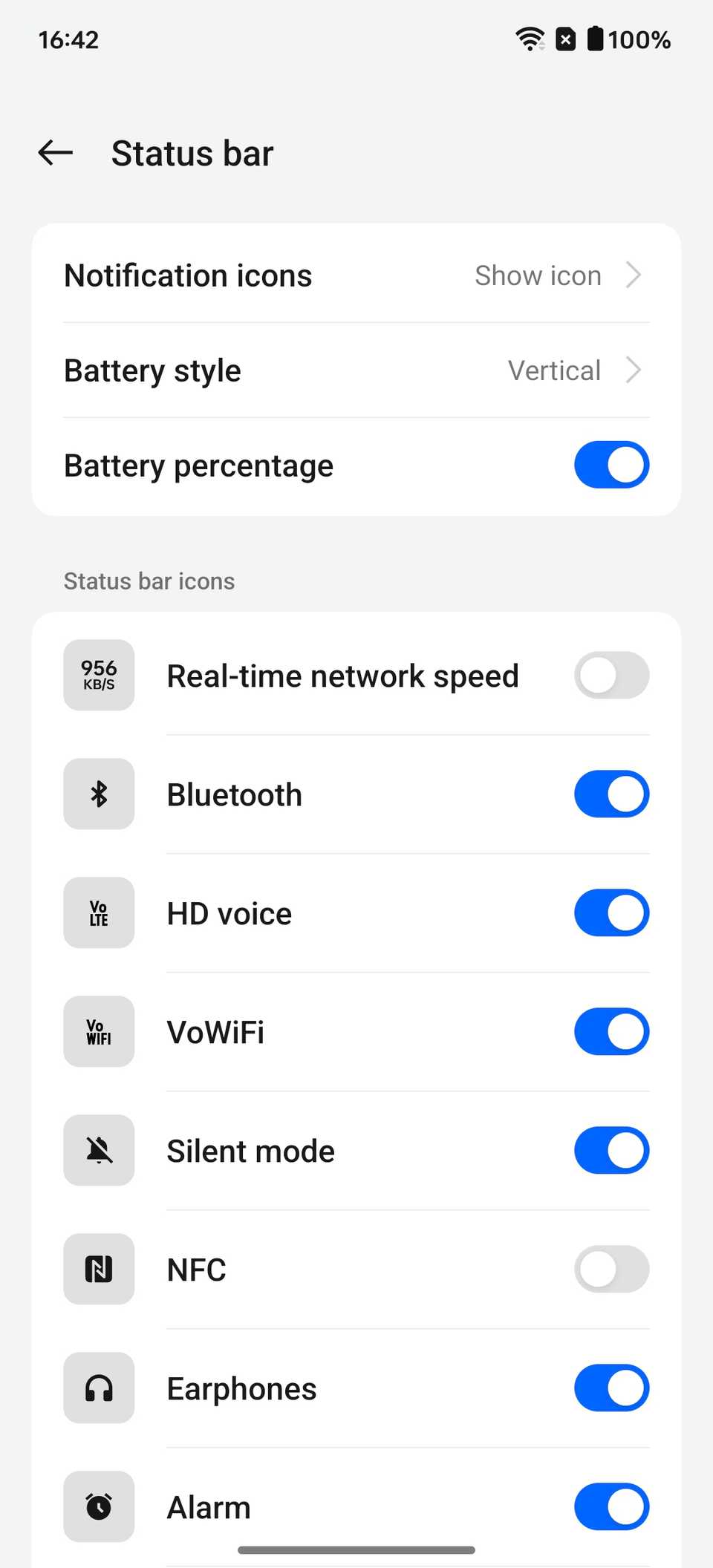Open Battery style set to Vertical

point(356,370)
